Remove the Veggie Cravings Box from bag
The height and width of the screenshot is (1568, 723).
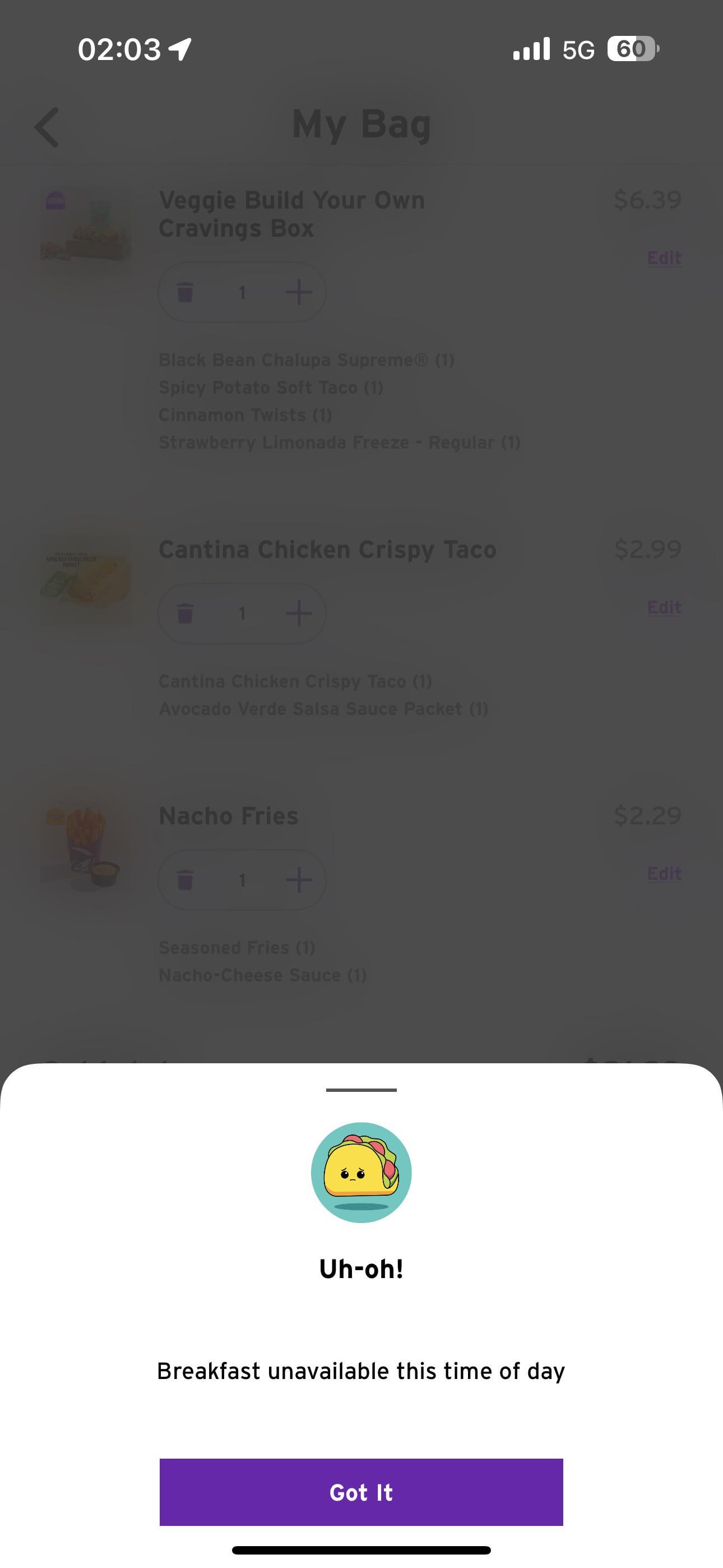pos(185,292)
